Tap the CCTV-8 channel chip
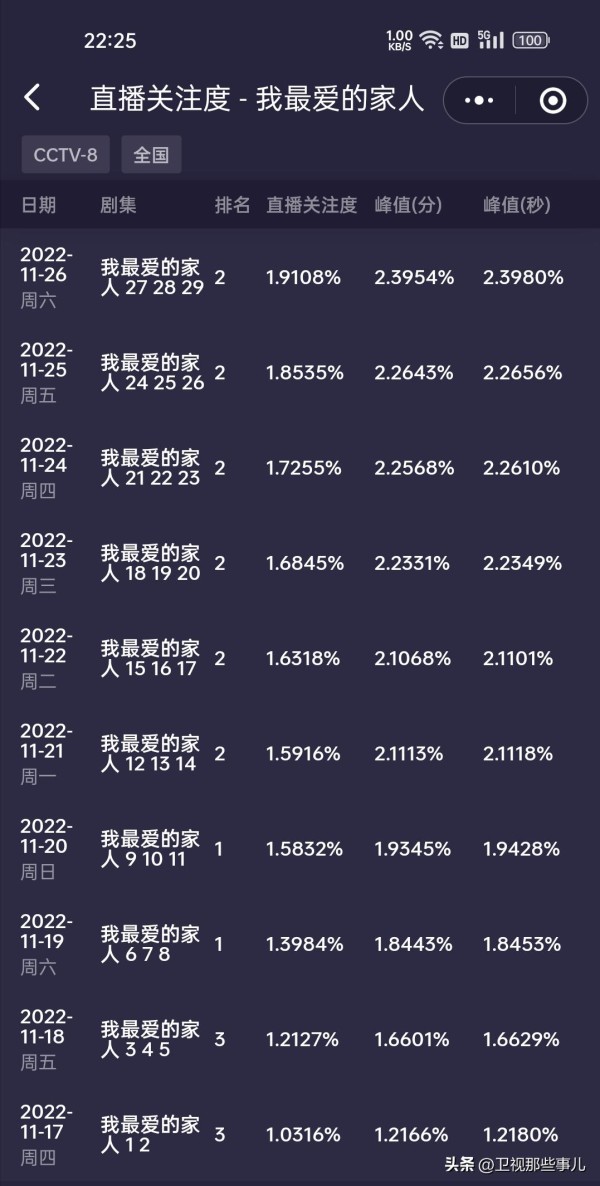600x1186 pixels. (x=65, y=155)
